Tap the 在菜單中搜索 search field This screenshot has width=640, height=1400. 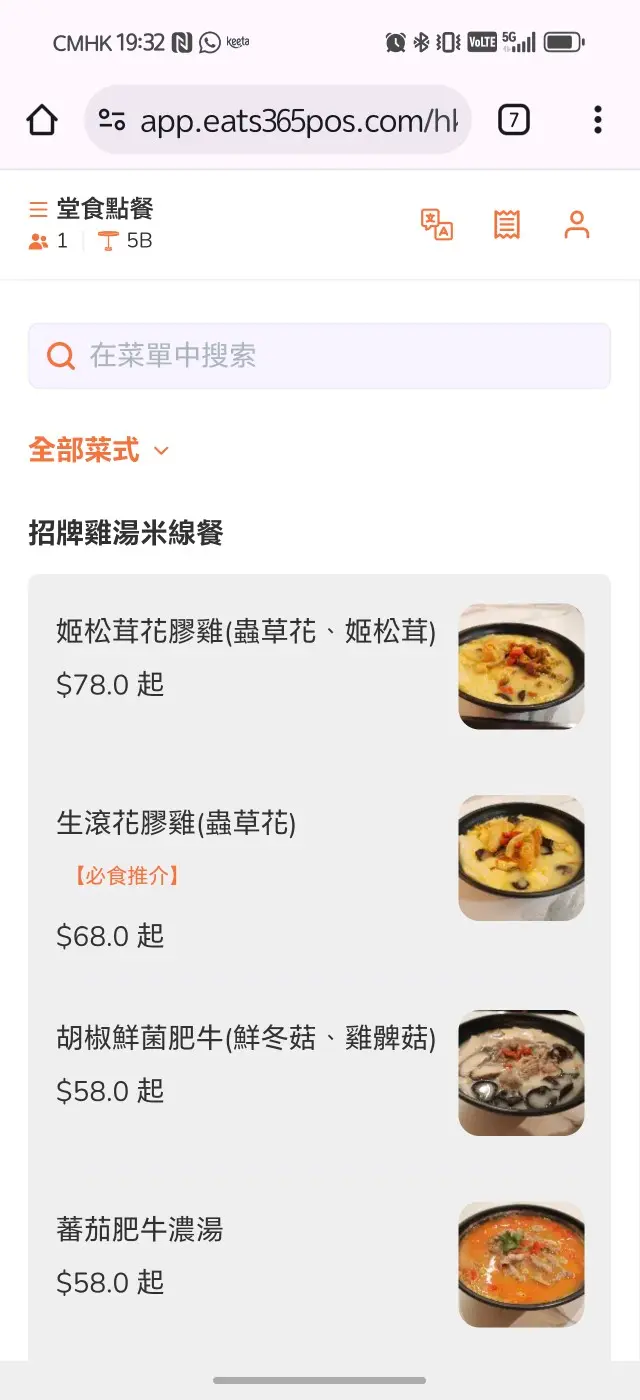pyautogui.click(x=319, y=355)
